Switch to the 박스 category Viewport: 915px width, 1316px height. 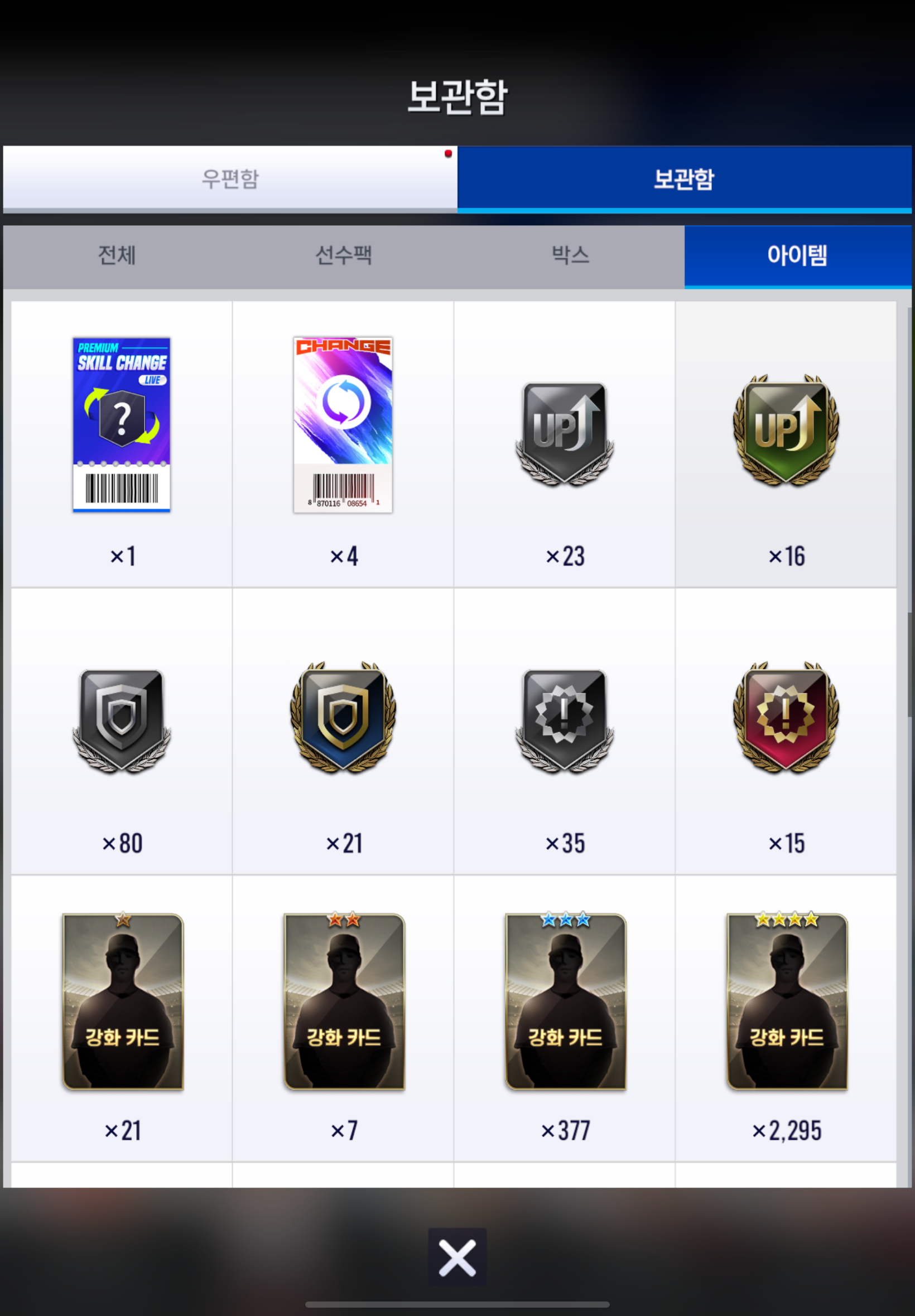tap(570, 255)
